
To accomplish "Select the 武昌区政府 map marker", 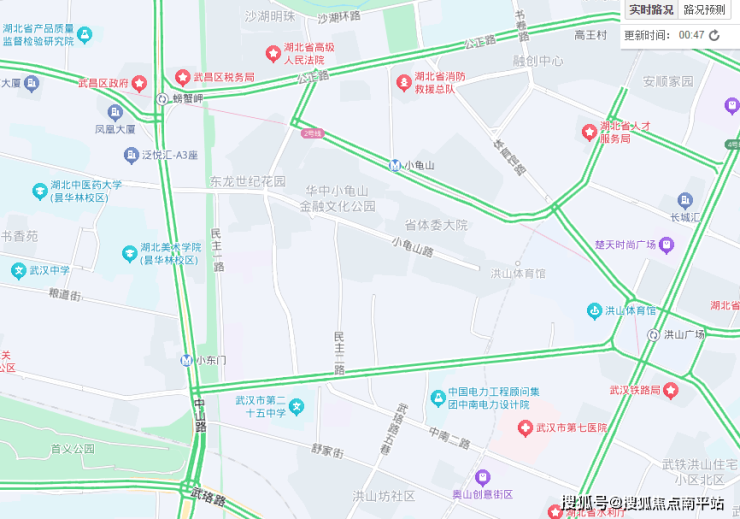I will click(140, 83).
